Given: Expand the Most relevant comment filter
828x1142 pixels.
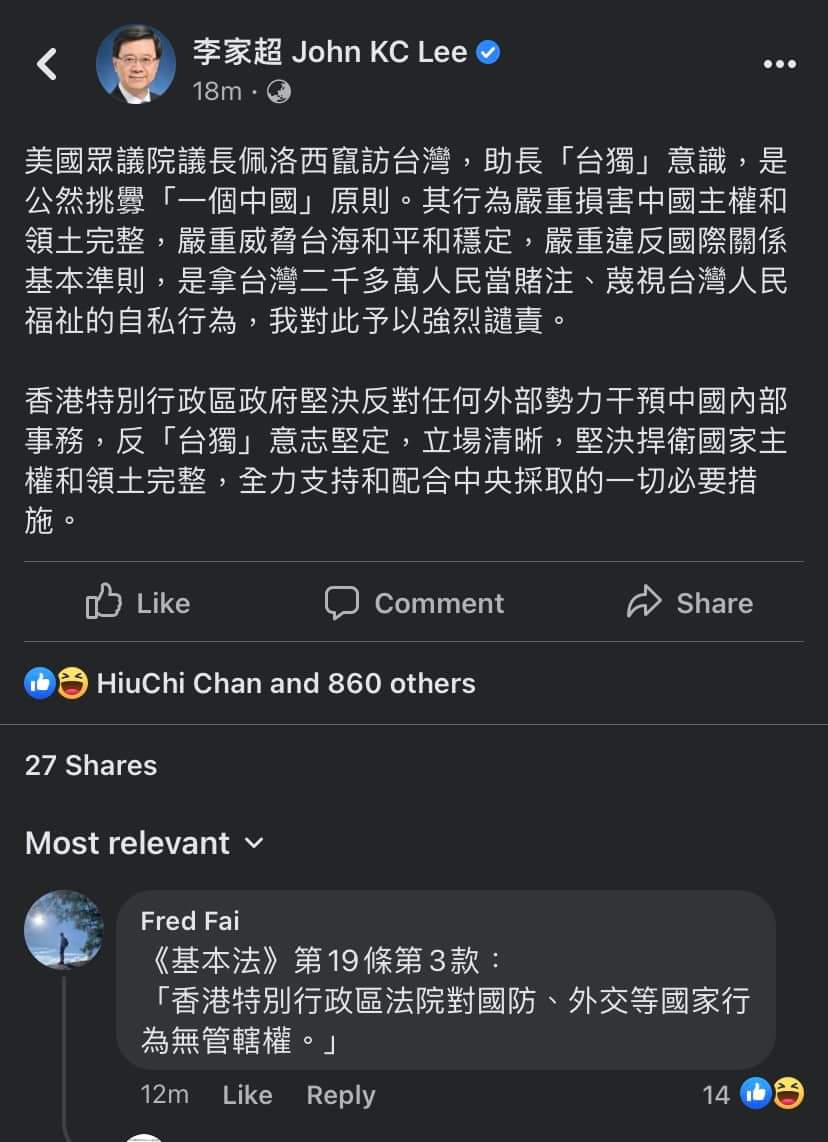Looking at the screenshot, I should click(x=144, y=843).
